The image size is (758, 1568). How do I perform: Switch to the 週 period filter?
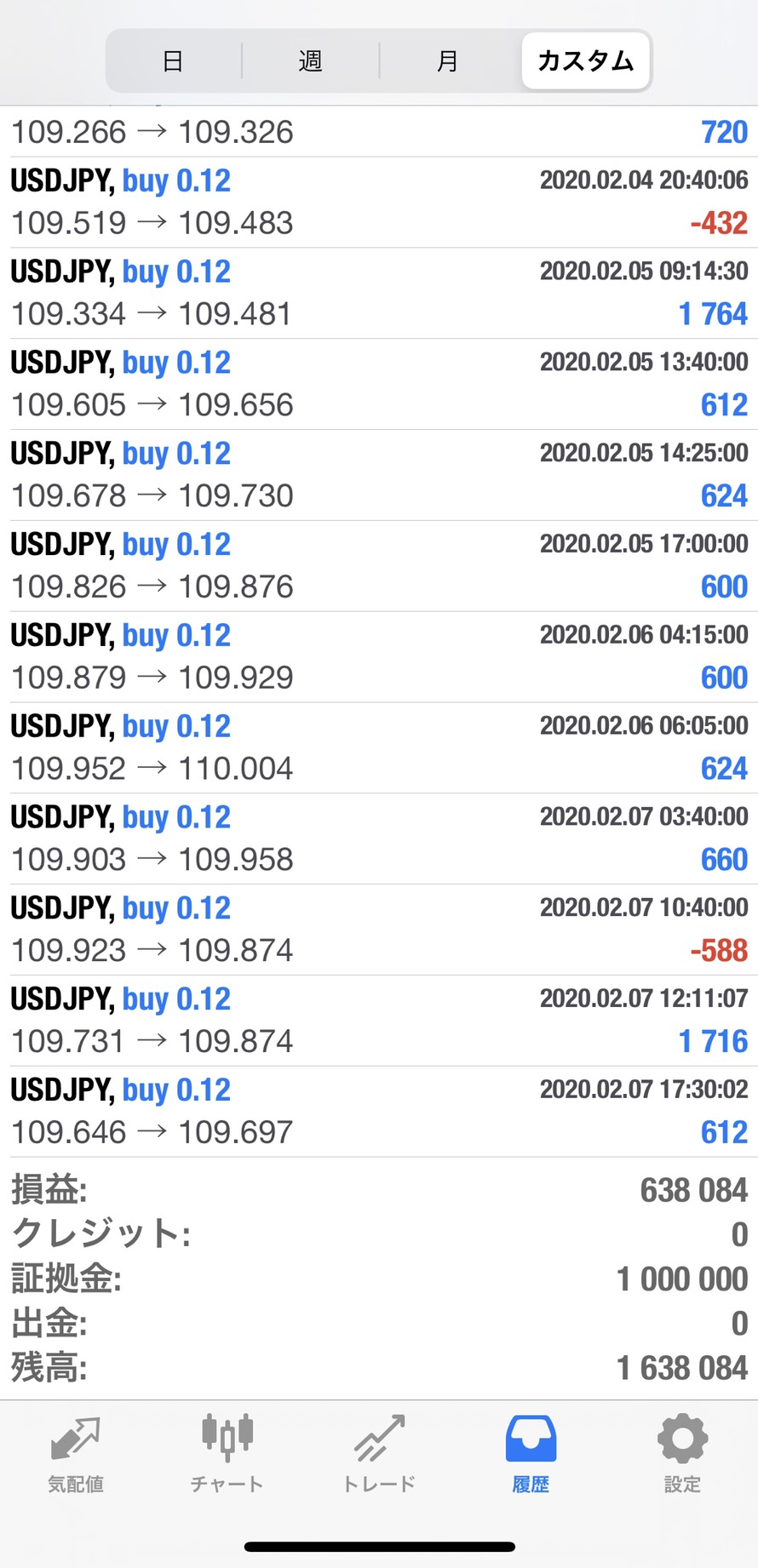[x=311, y=60]
